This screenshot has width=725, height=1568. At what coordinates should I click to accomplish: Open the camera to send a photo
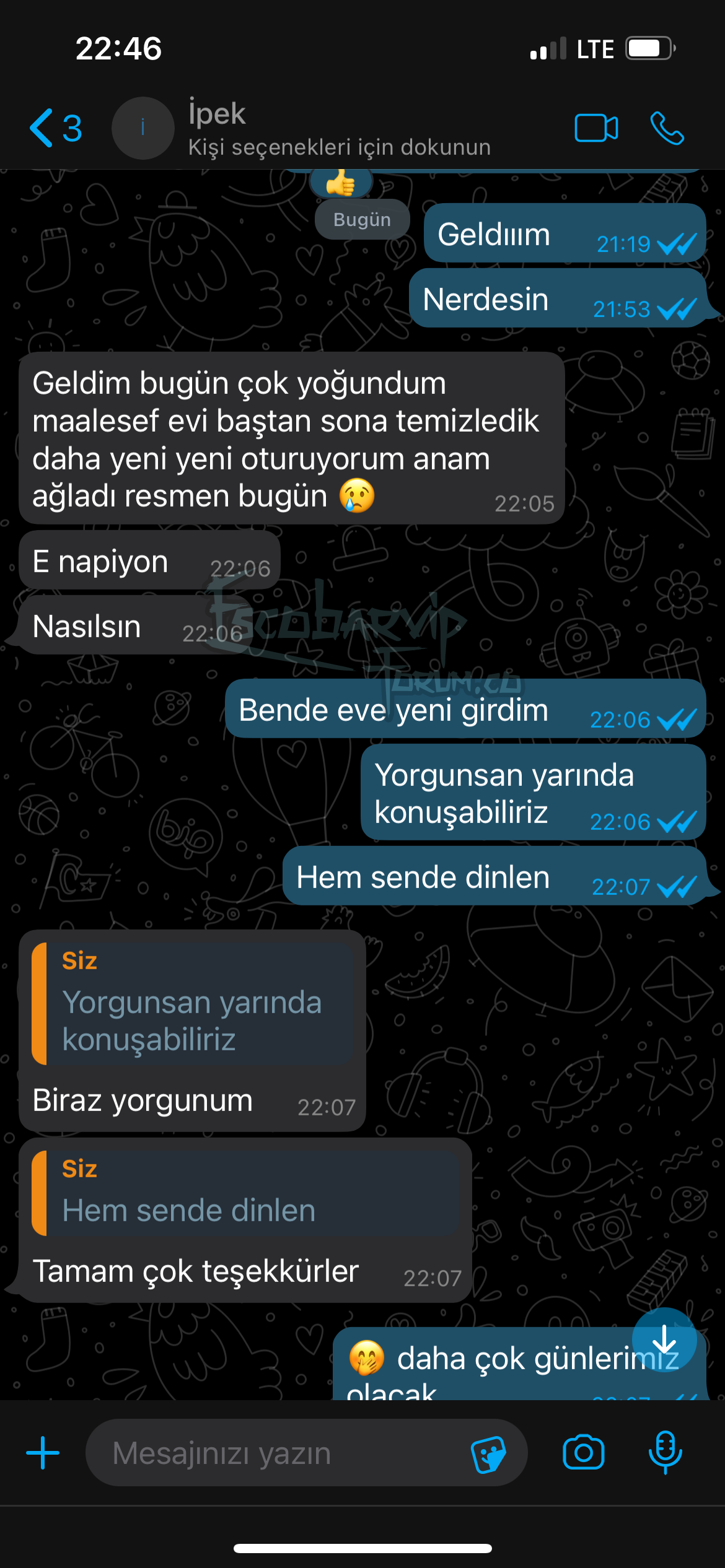[x=583, y=1453]
